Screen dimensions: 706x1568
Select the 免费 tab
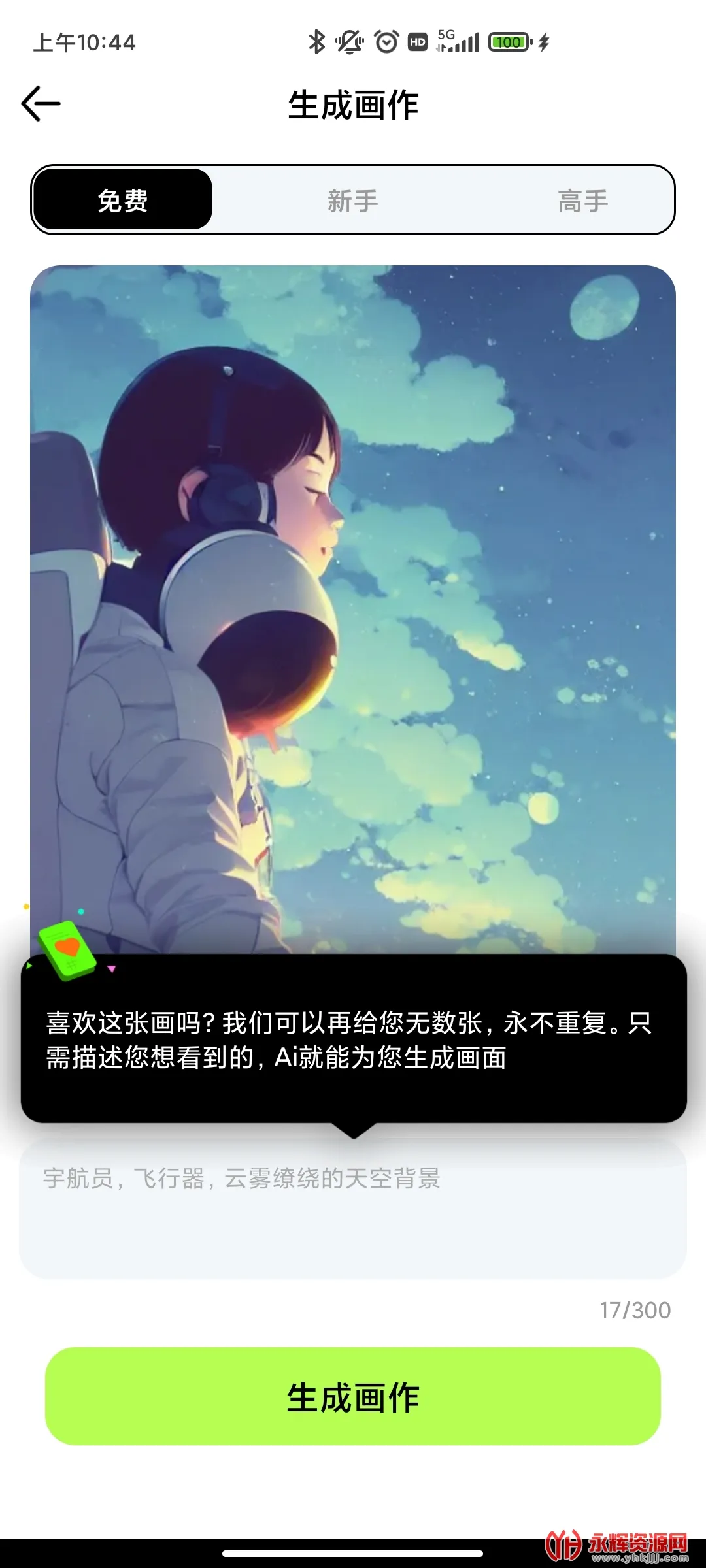(123, 200)
